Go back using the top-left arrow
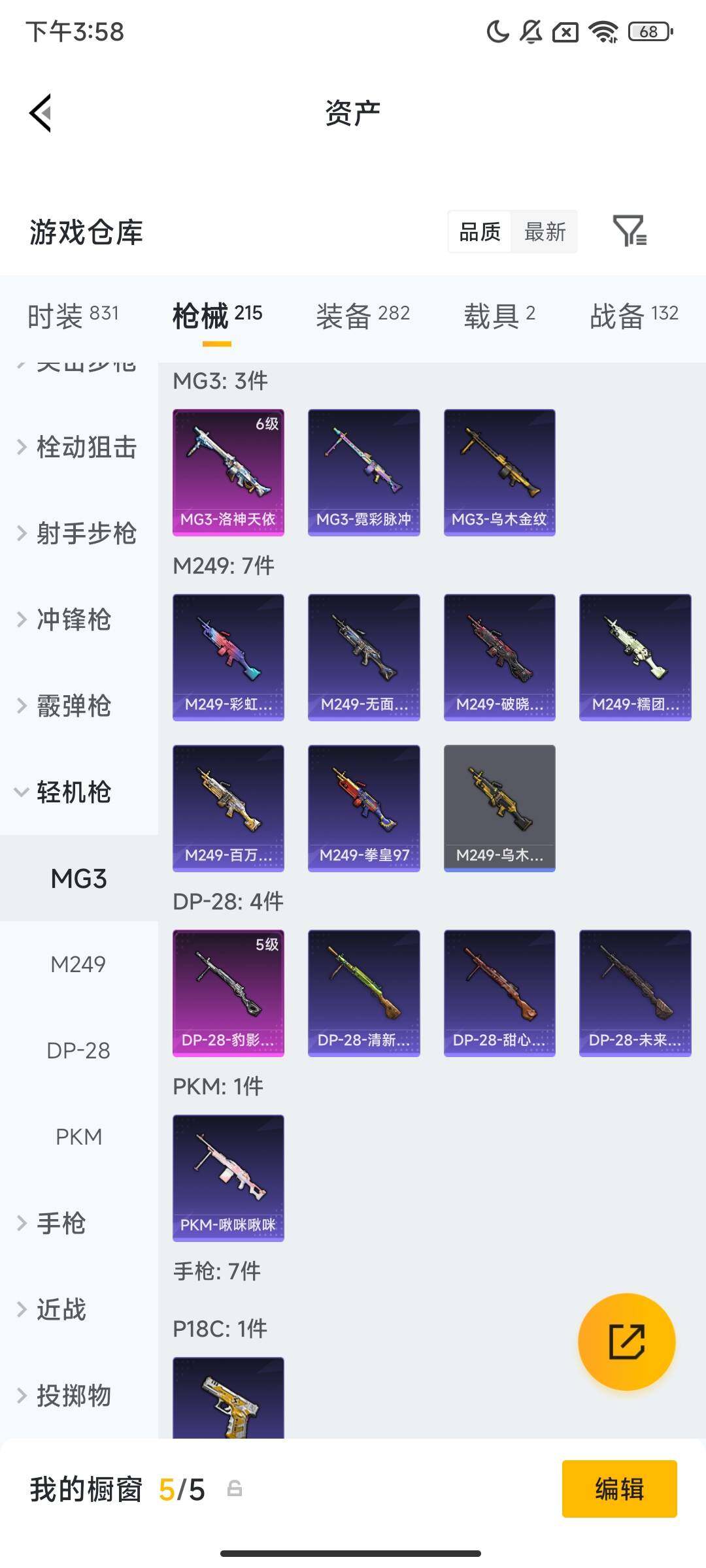This screenshot has height=1568, width=706. click(41, 113)
